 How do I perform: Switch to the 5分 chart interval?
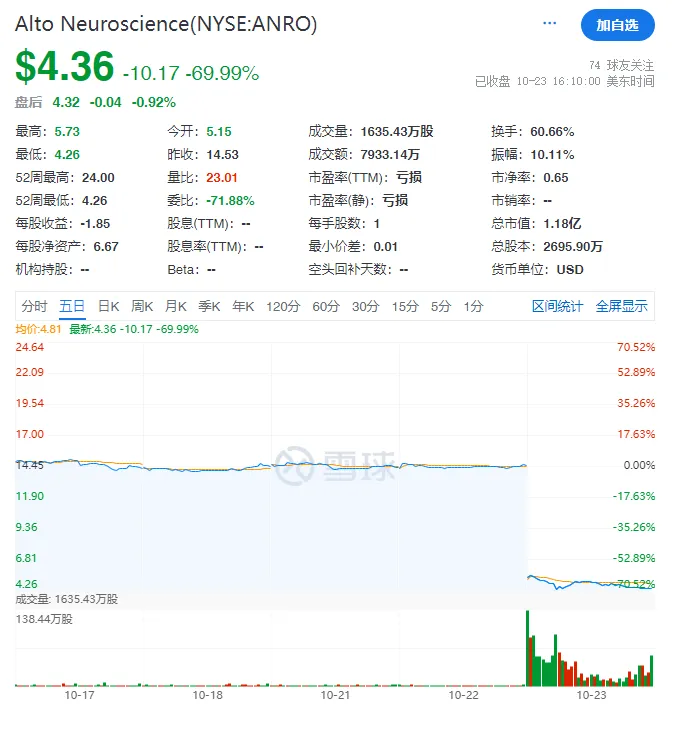point(440,307)
